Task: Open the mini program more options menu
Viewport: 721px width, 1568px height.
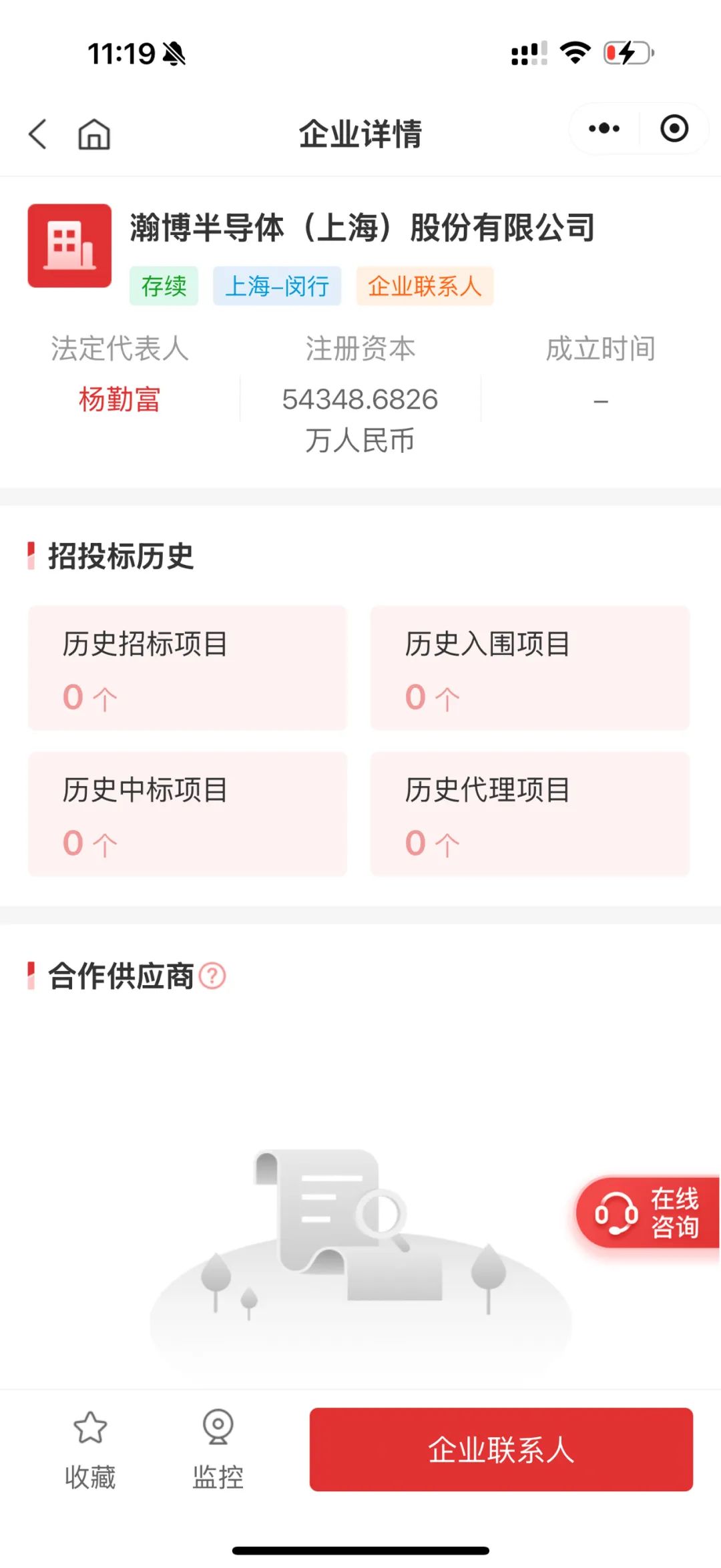Action: (x=604, y=128)
